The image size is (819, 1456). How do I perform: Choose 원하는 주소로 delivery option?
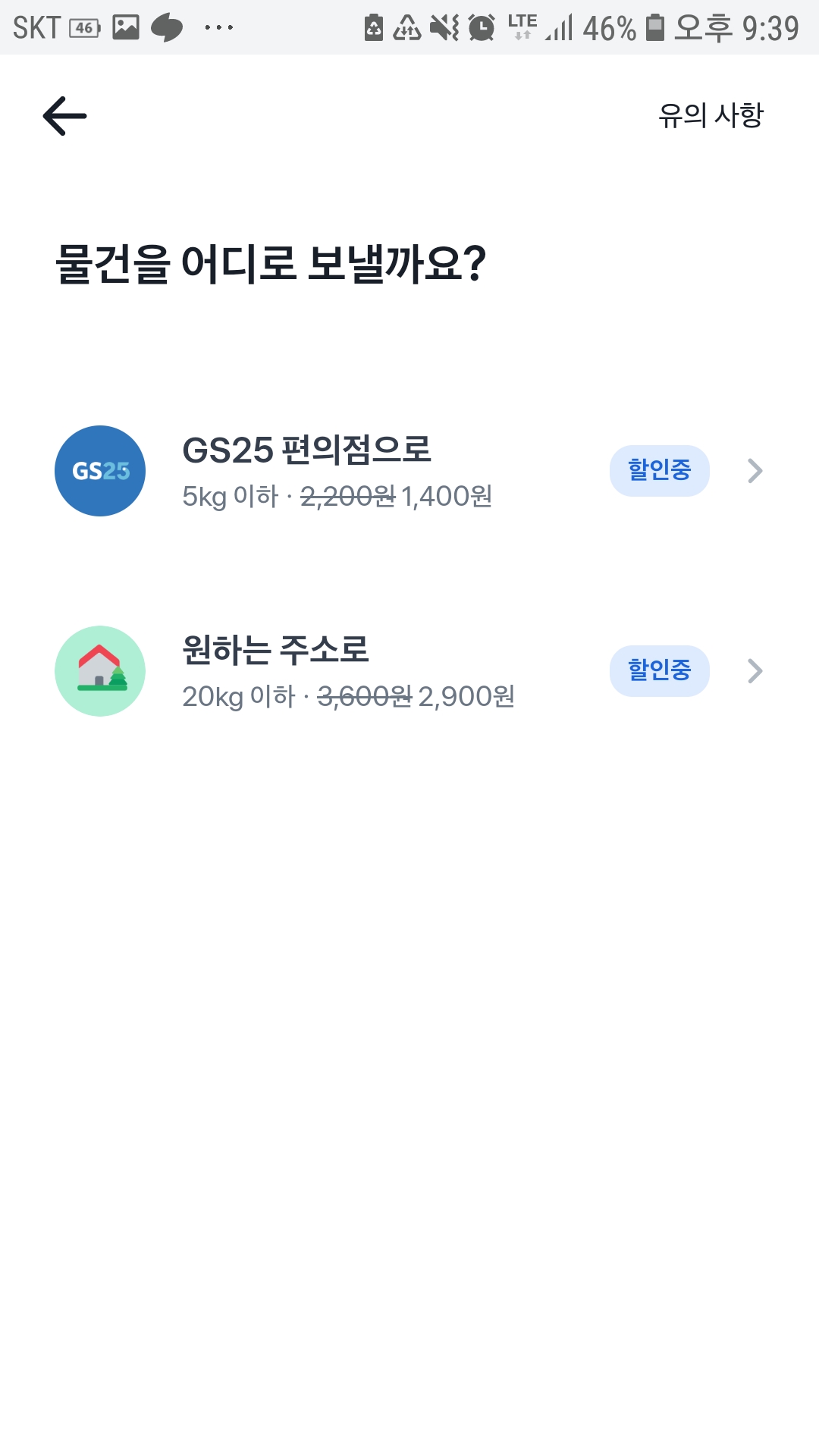(409, 671)
